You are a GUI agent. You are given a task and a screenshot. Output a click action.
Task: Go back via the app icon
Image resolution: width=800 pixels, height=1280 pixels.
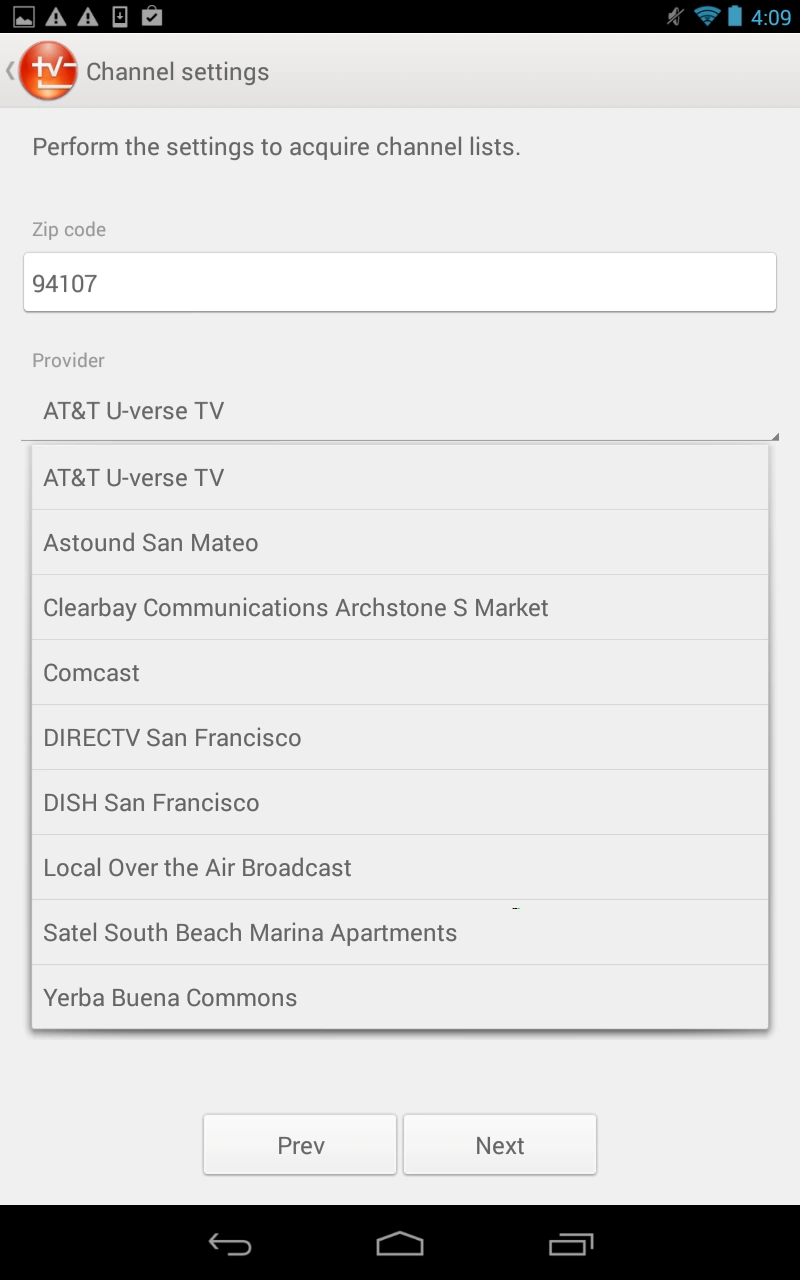coord(45,71)
